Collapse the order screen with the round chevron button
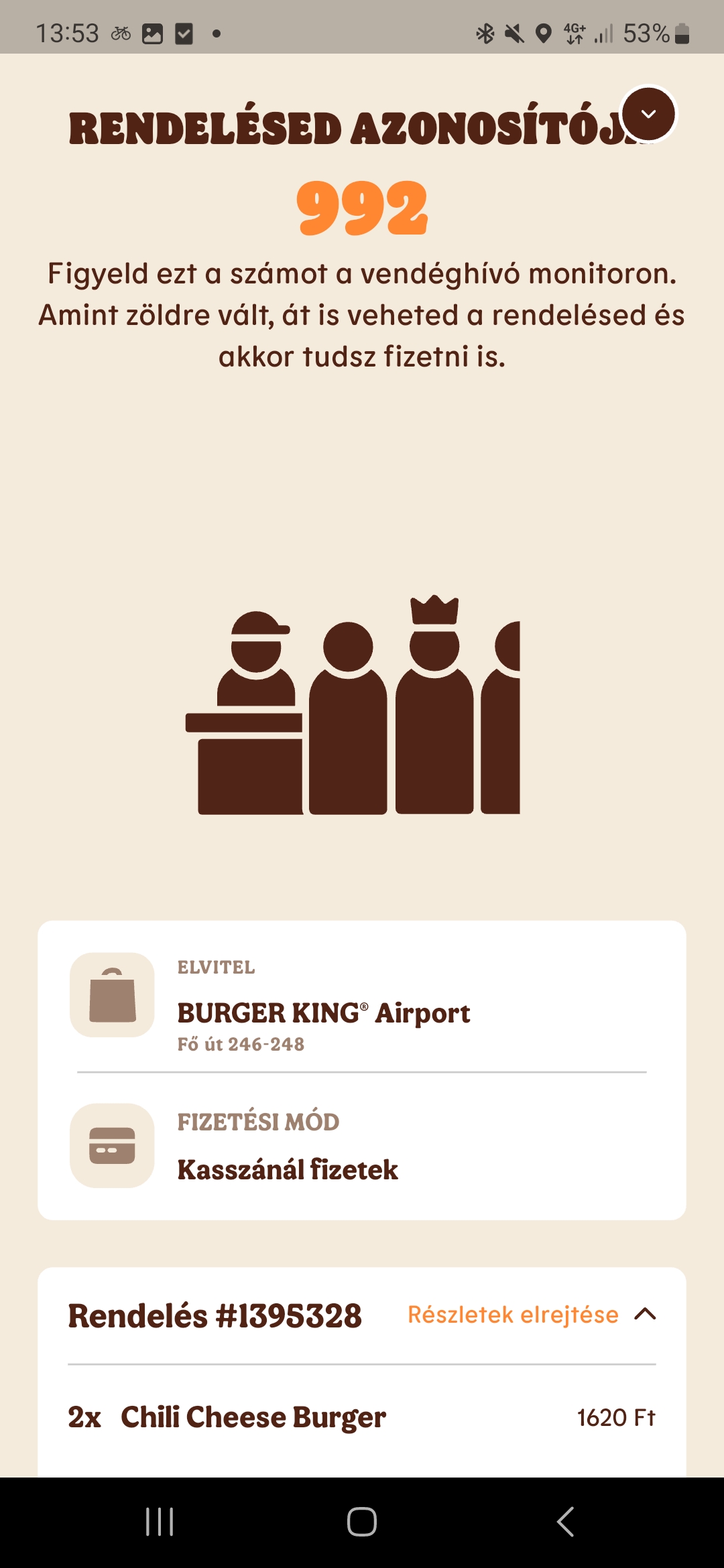The width and height of the screenshot is (724, 1568). pos(648,114)
